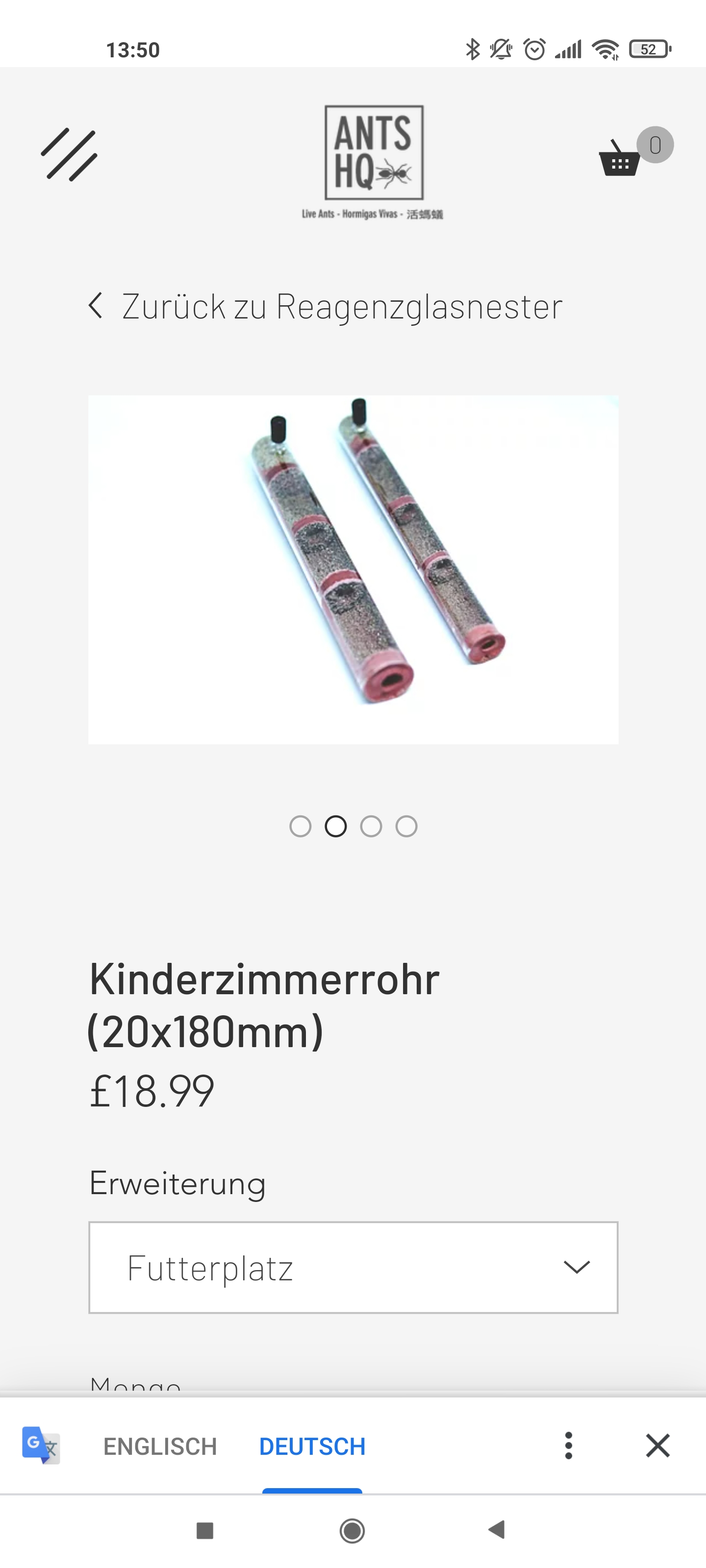
Task: Go back to Reagenzglasnester
Action: pos(325,306)
